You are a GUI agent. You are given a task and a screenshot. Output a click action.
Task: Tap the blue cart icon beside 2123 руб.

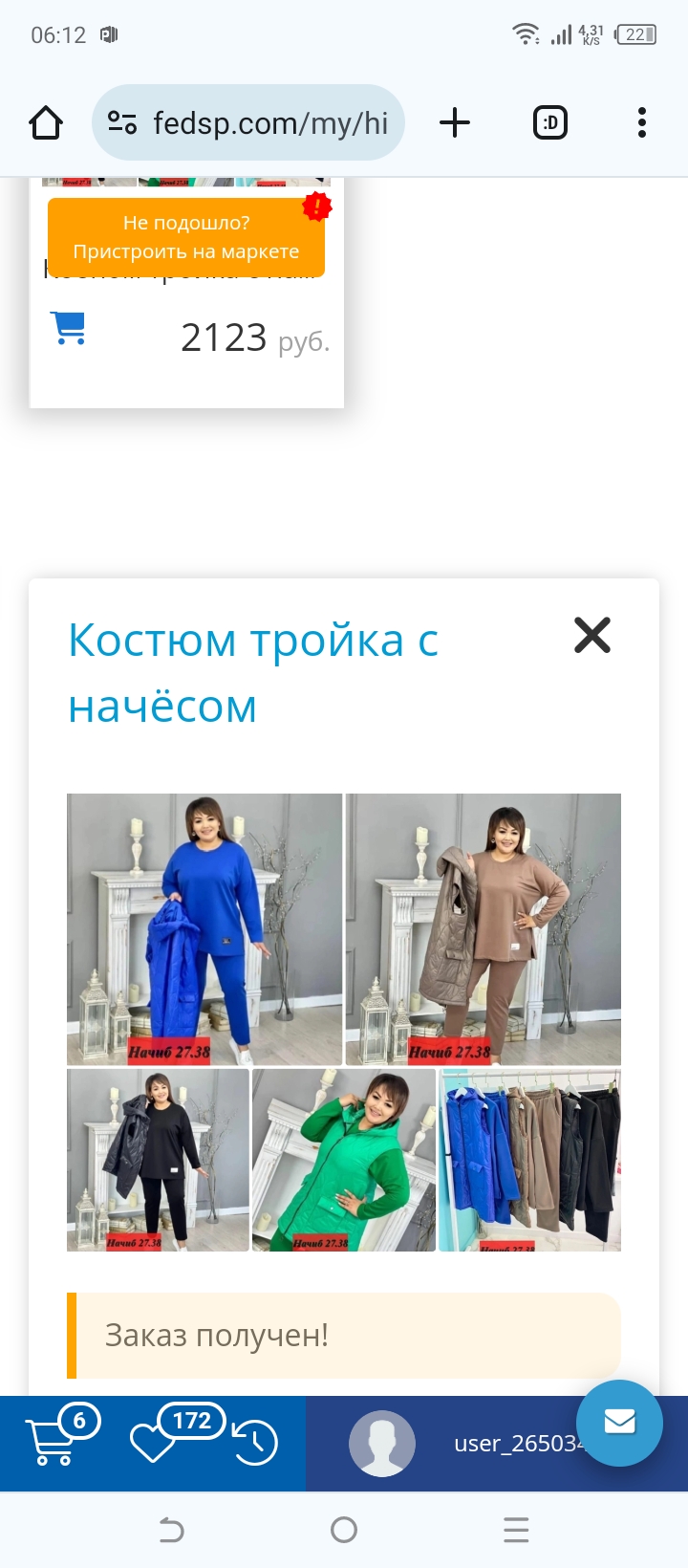(x=68, y=328)
